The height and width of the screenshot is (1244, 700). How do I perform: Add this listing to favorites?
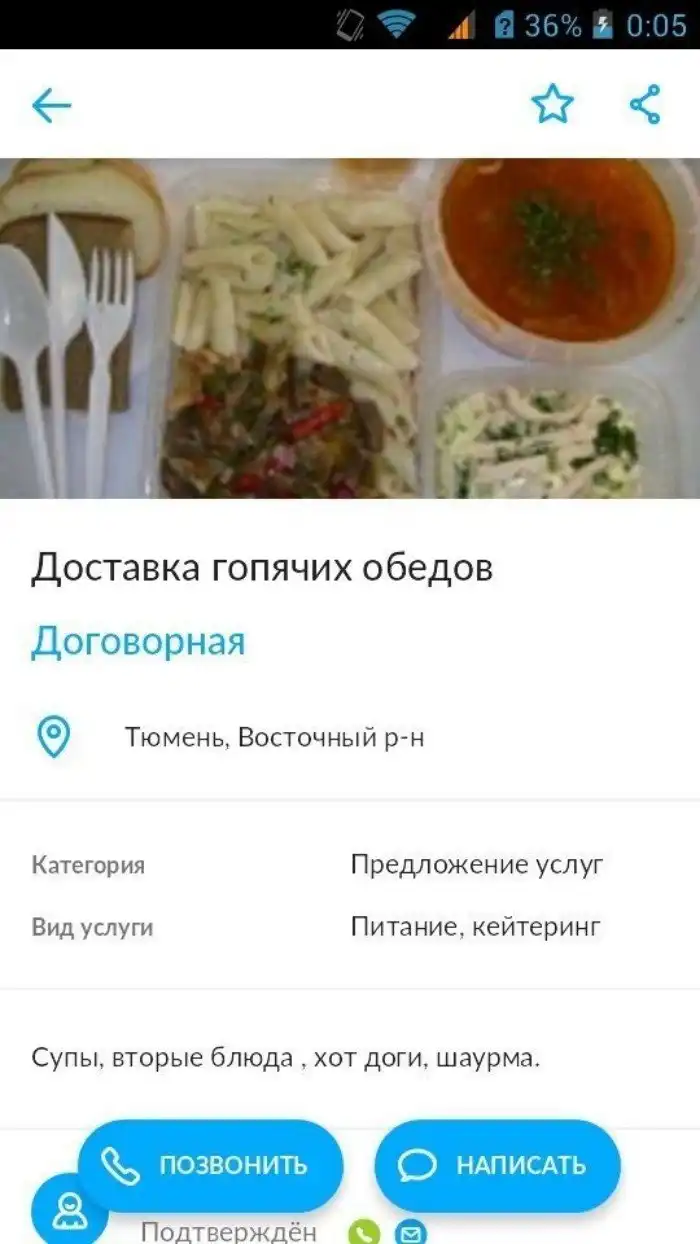click(552, 104)
